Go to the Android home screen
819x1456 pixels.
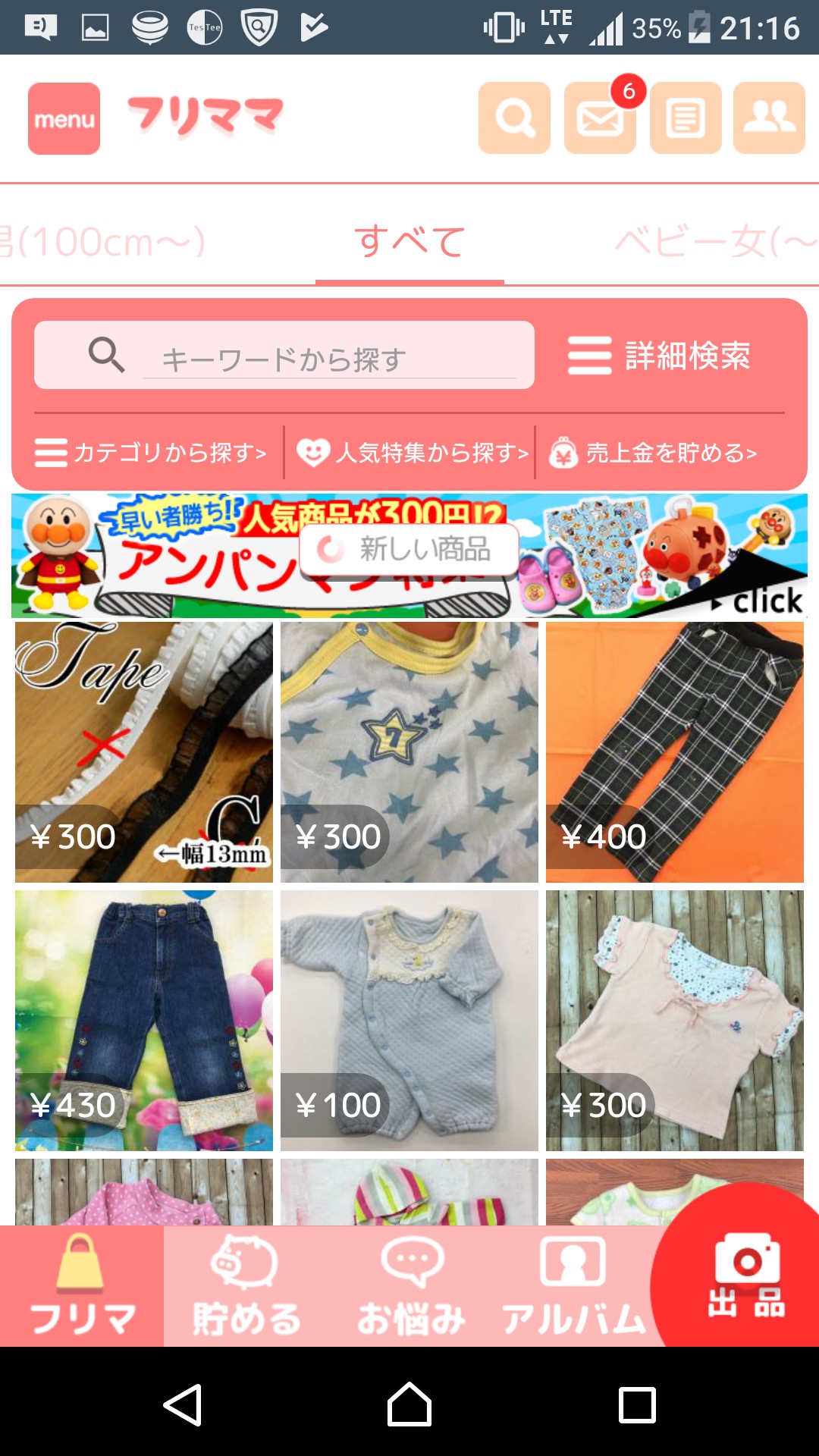(x=409, y=1404)
